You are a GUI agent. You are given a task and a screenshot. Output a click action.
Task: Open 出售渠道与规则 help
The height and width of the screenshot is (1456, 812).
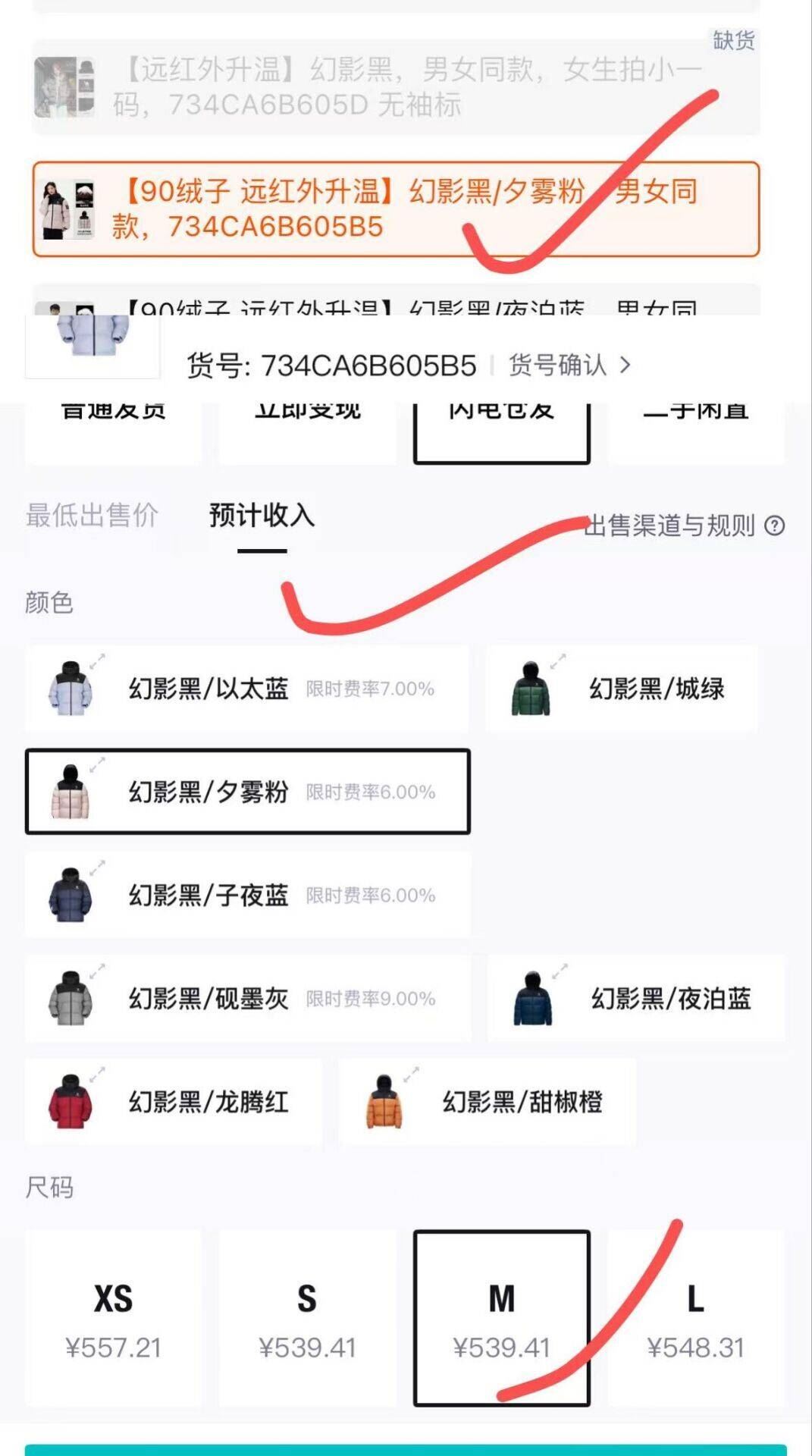point(683,526)
